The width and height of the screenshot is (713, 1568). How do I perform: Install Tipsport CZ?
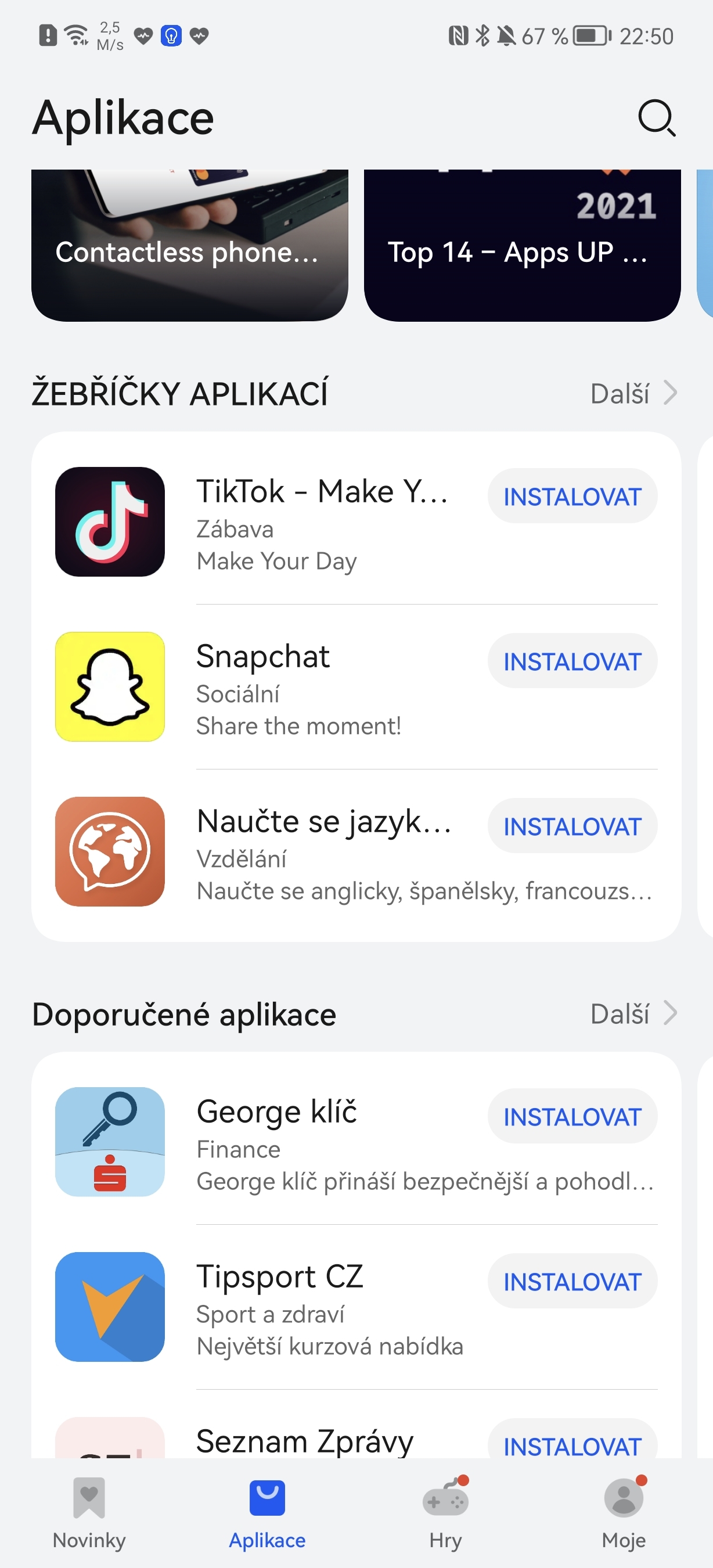pos(572,1281)
